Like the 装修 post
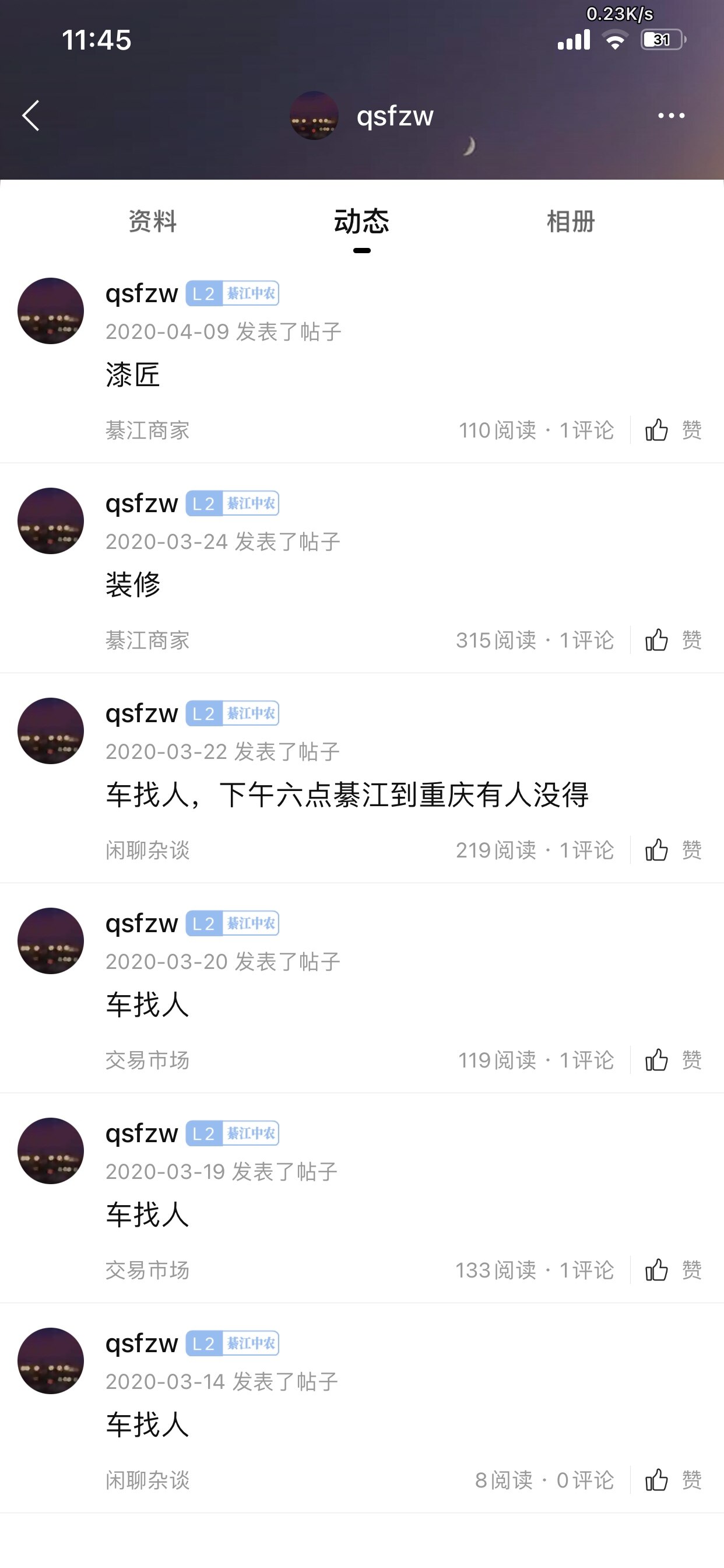 pos(673,640)
